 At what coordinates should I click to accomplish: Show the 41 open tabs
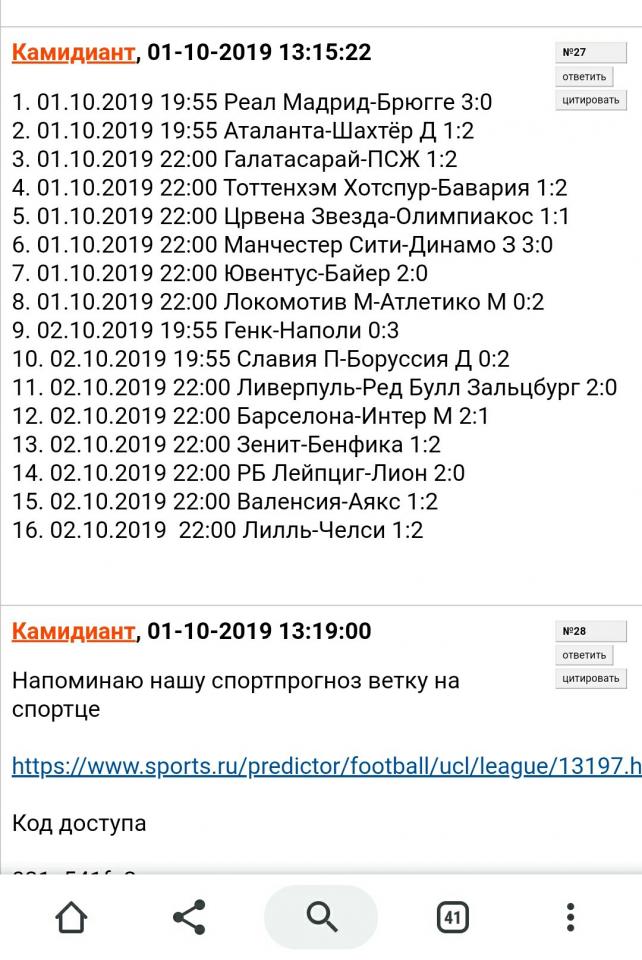(x=452, y=916)
